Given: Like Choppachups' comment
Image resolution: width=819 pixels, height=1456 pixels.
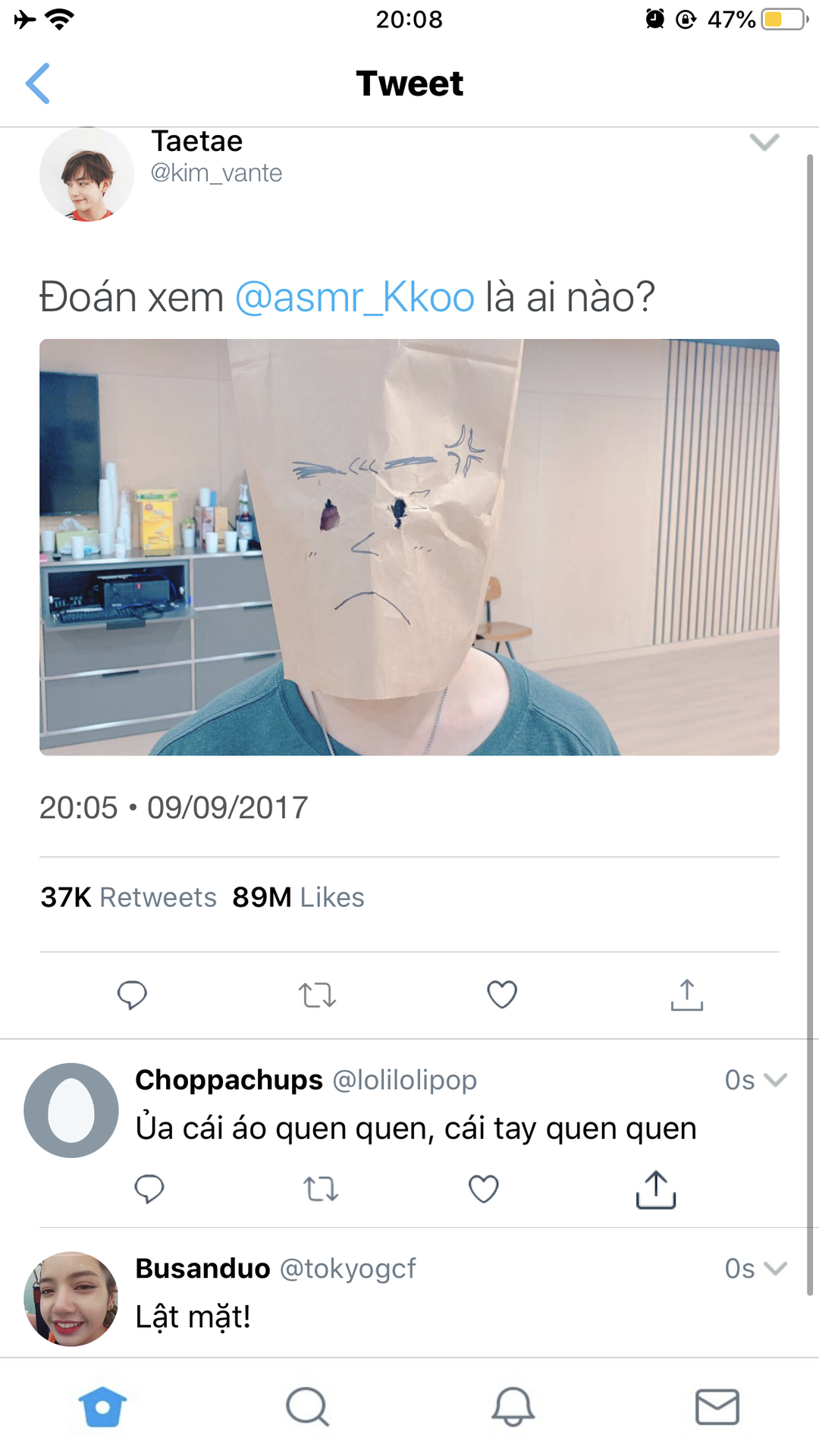Looking at the screenshot, I should (x=484, y=1188).
